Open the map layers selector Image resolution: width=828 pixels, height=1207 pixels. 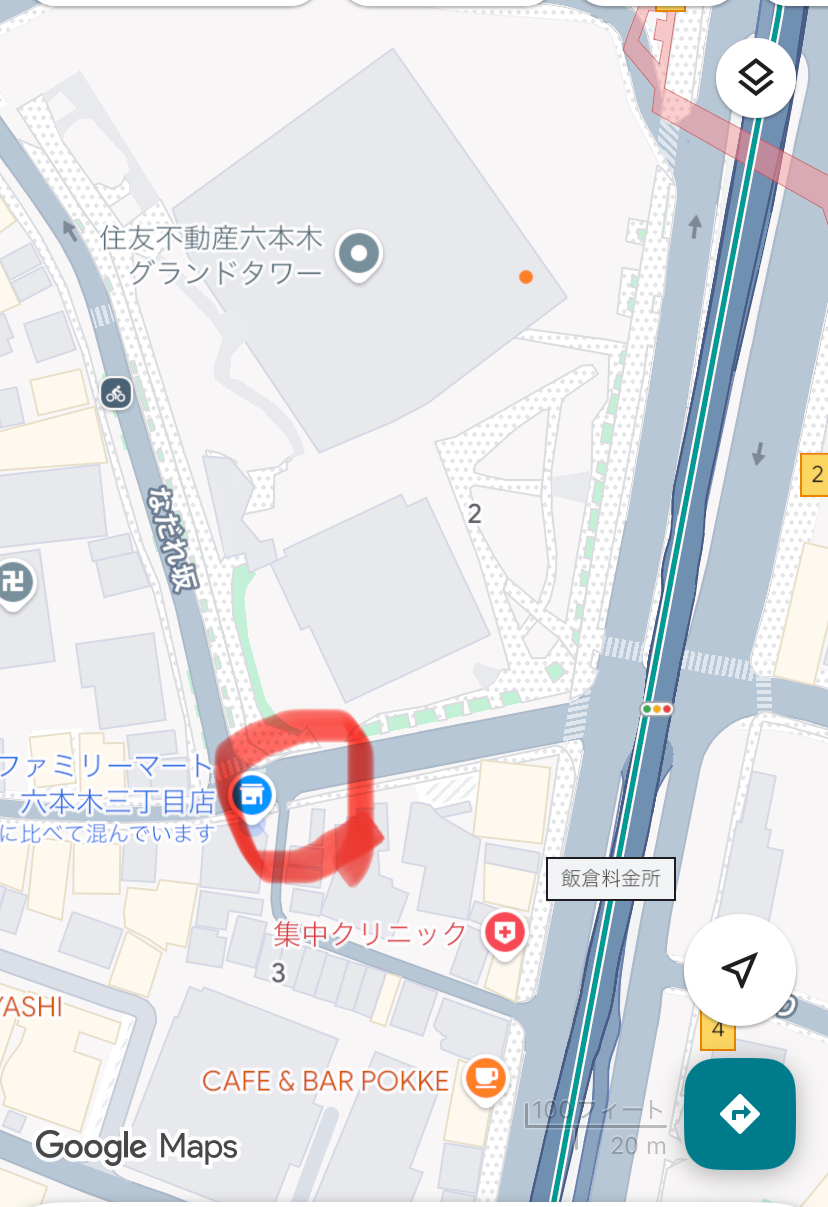click(756, 78)
